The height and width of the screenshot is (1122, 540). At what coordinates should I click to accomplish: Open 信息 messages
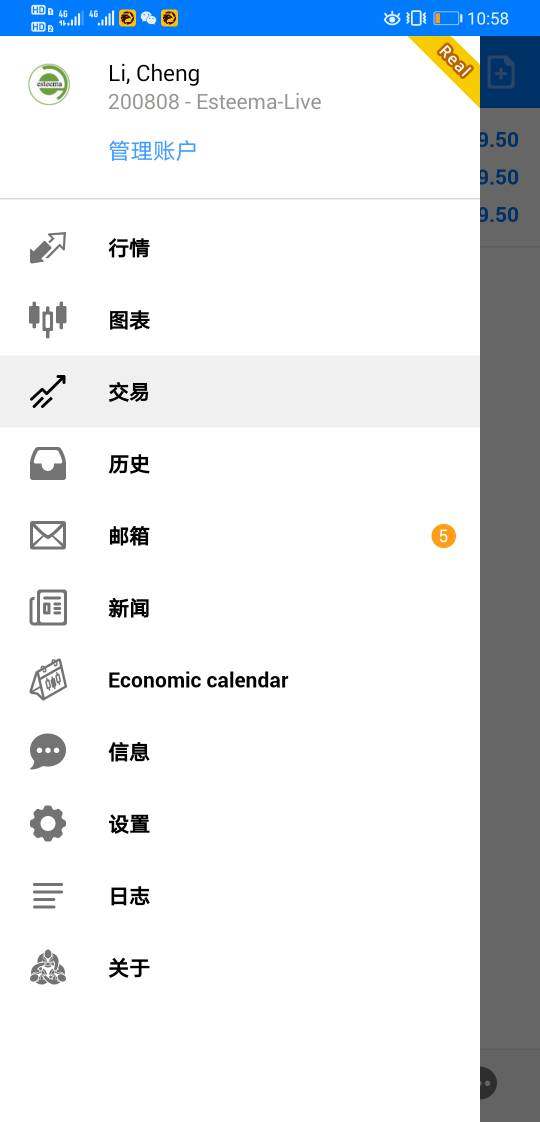pos(240,752)
